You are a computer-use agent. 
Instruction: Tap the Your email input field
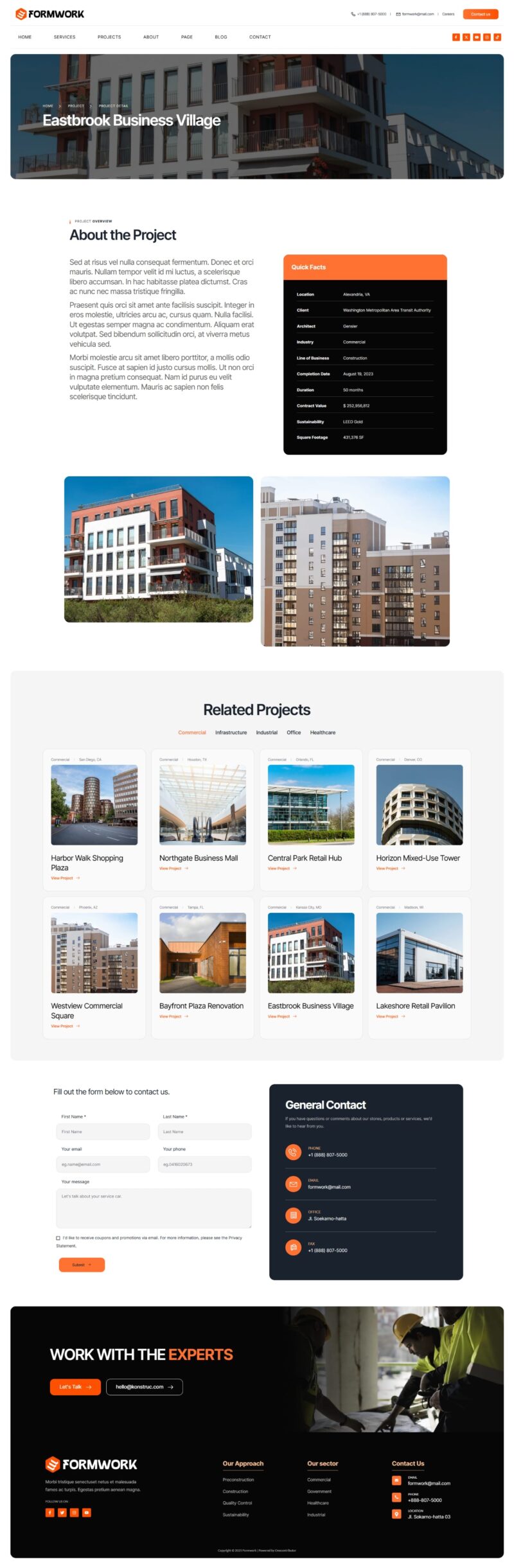(103, 1164)
